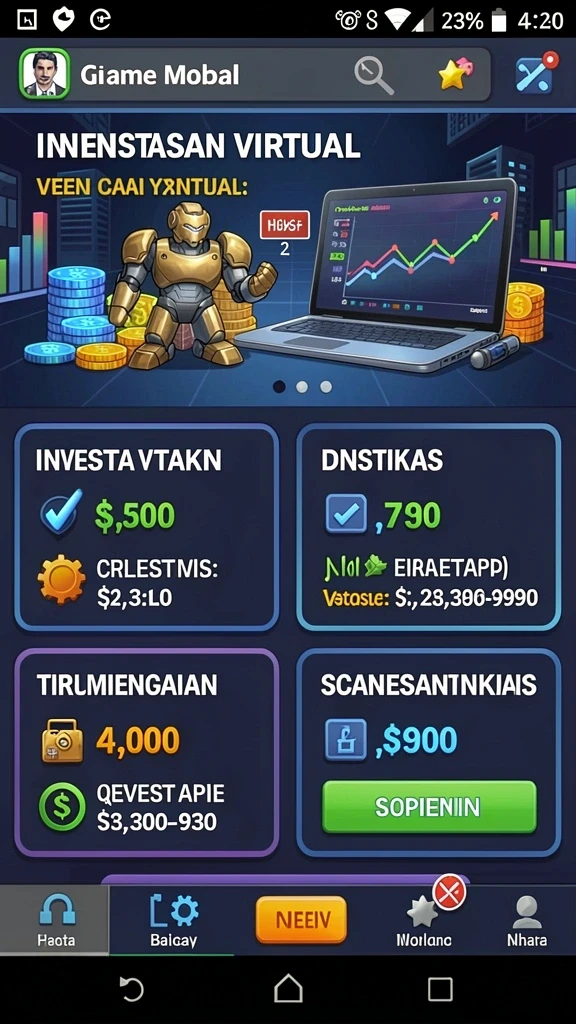
Task: Open the INVESTA VTAKN card
Action: 146,528
